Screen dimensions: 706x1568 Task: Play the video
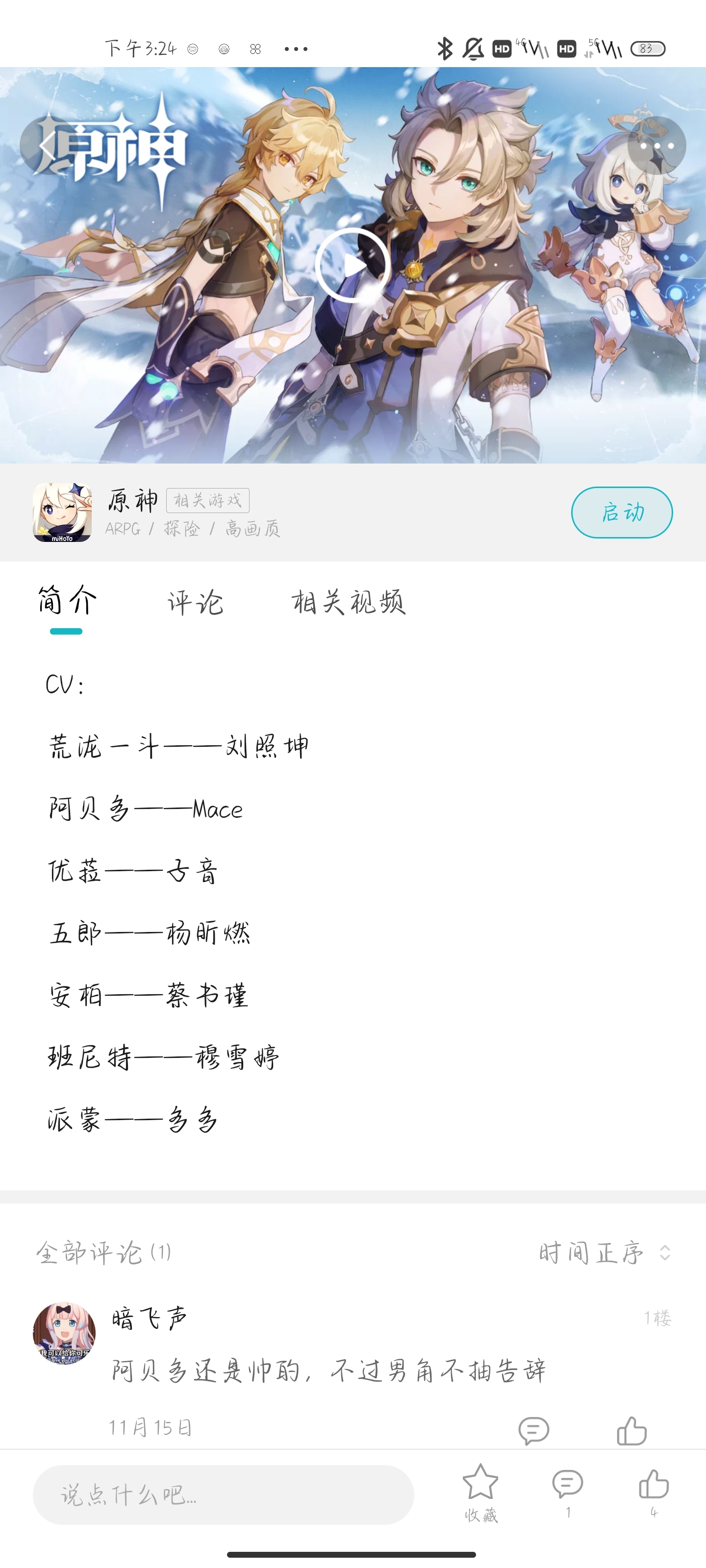click(352, 266)
